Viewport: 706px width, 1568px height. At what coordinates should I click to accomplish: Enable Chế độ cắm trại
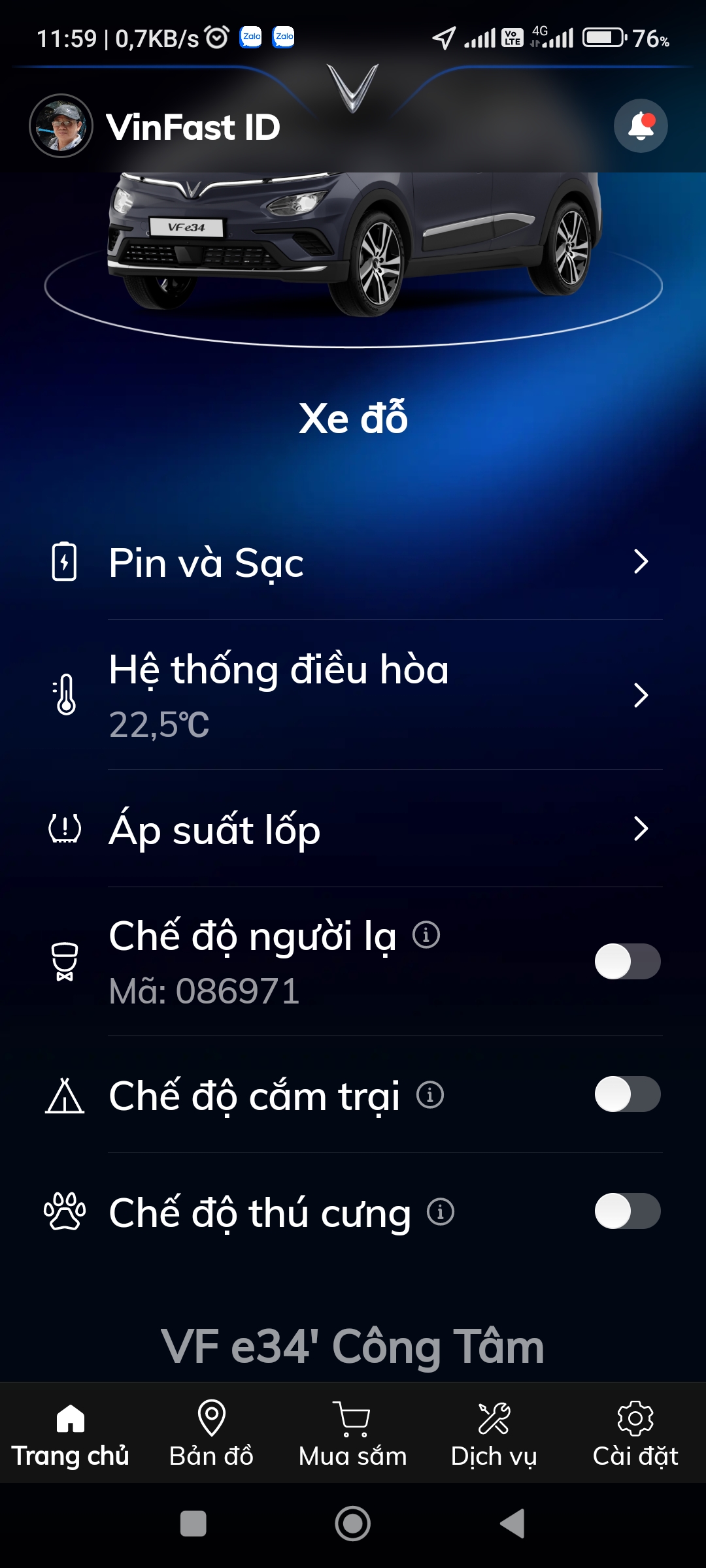pos(627,1094)
